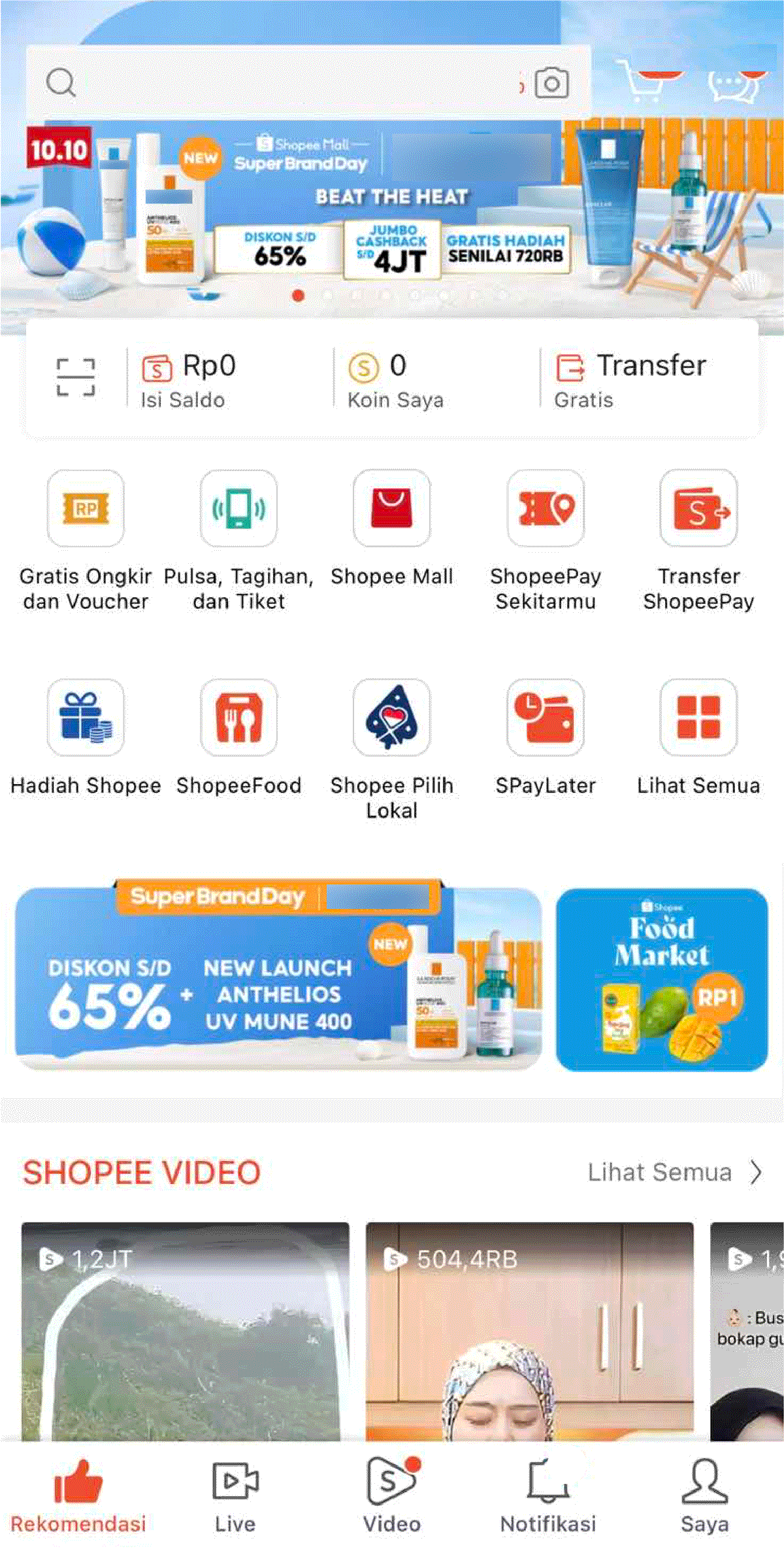The image size is (784, 1553).
Task: Open the shopping cart
Action: (645, 82)
